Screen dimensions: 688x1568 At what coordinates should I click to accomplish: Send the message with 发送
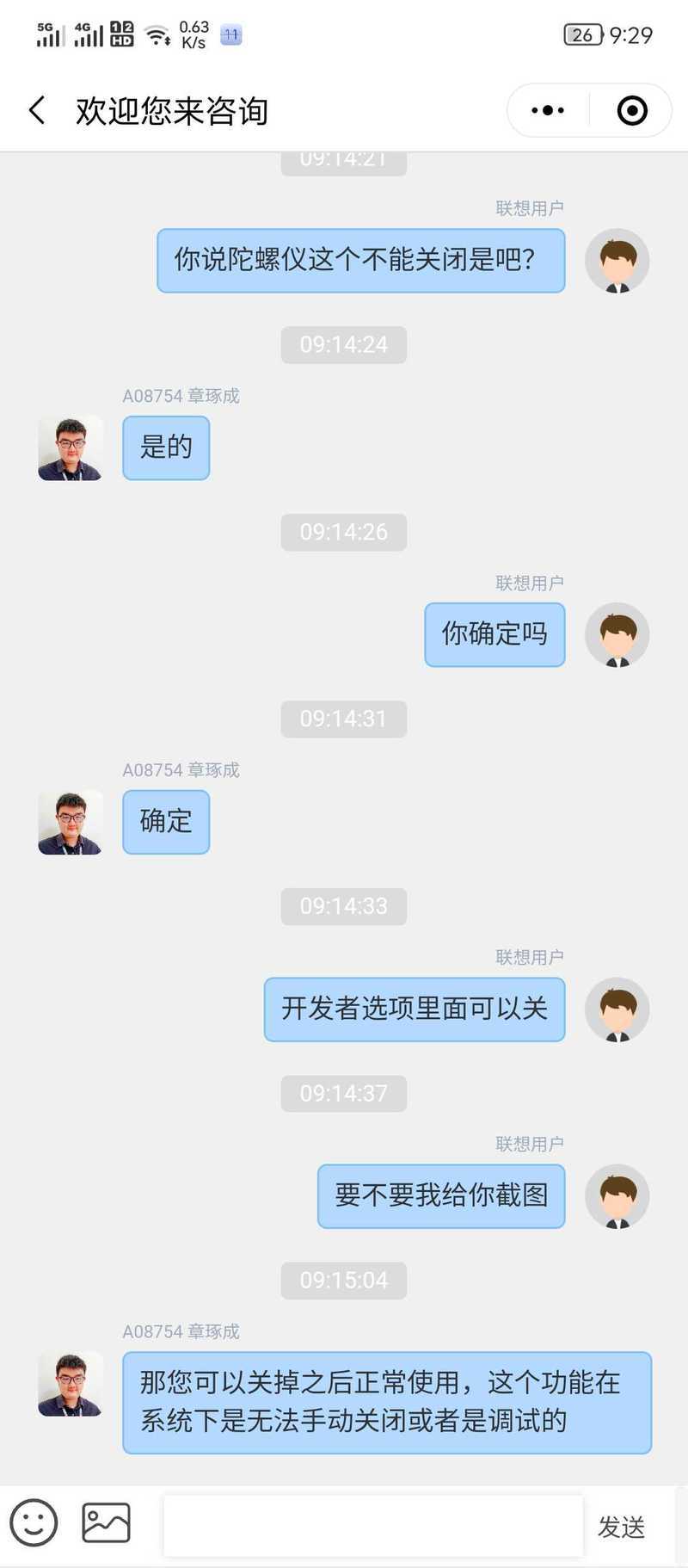pyautogui.click(x=621, y=1527)
